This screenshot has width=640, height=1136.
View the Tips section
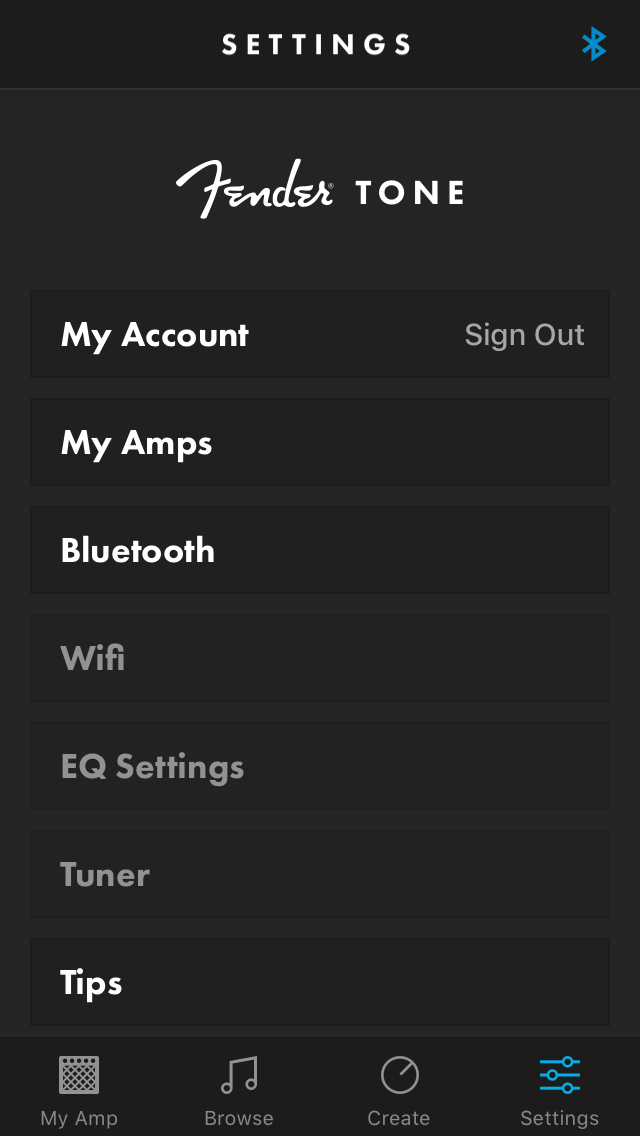pos(320,982)
